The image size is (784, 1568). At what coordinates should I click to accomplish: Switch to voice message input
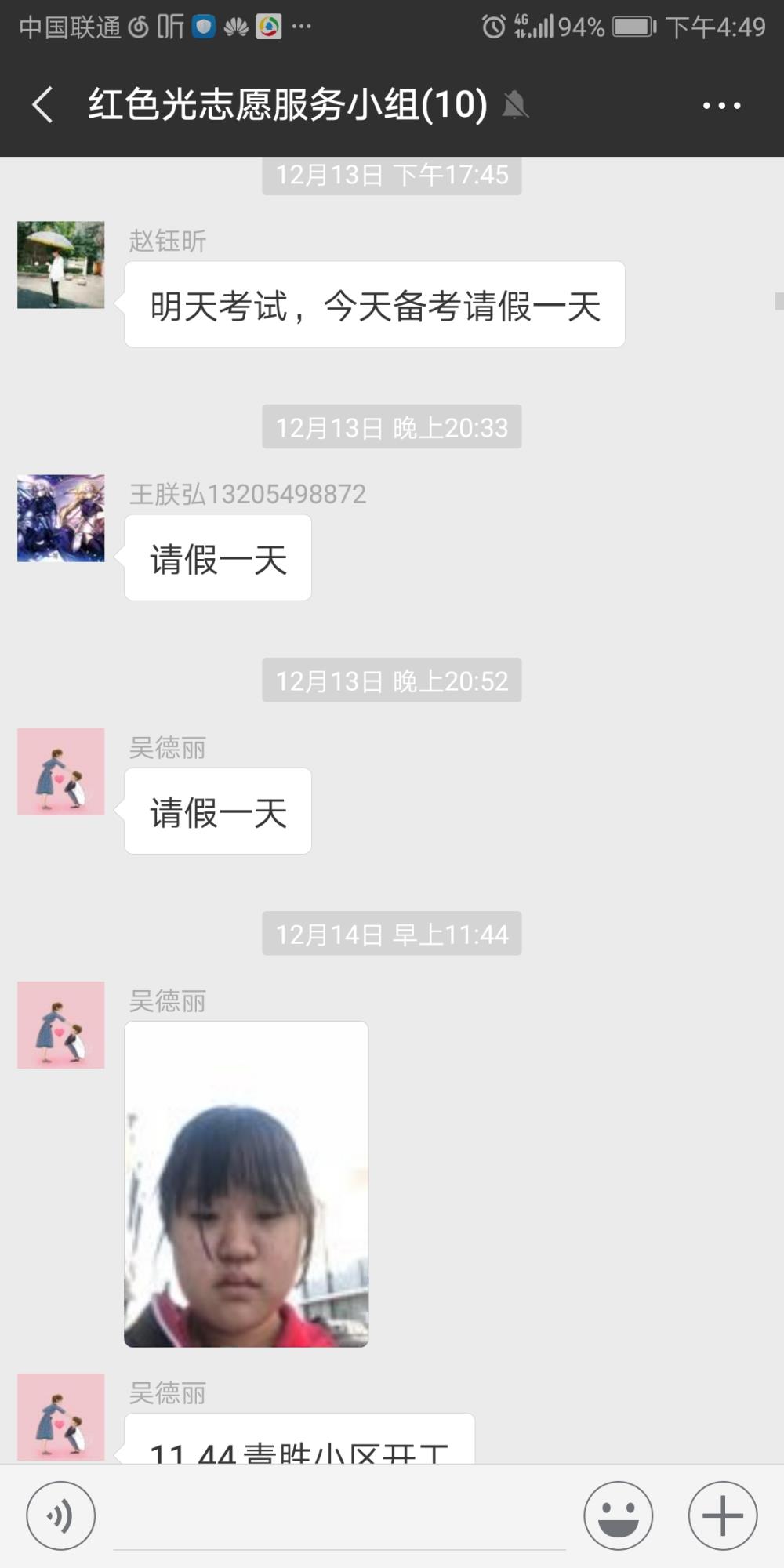61,1515
